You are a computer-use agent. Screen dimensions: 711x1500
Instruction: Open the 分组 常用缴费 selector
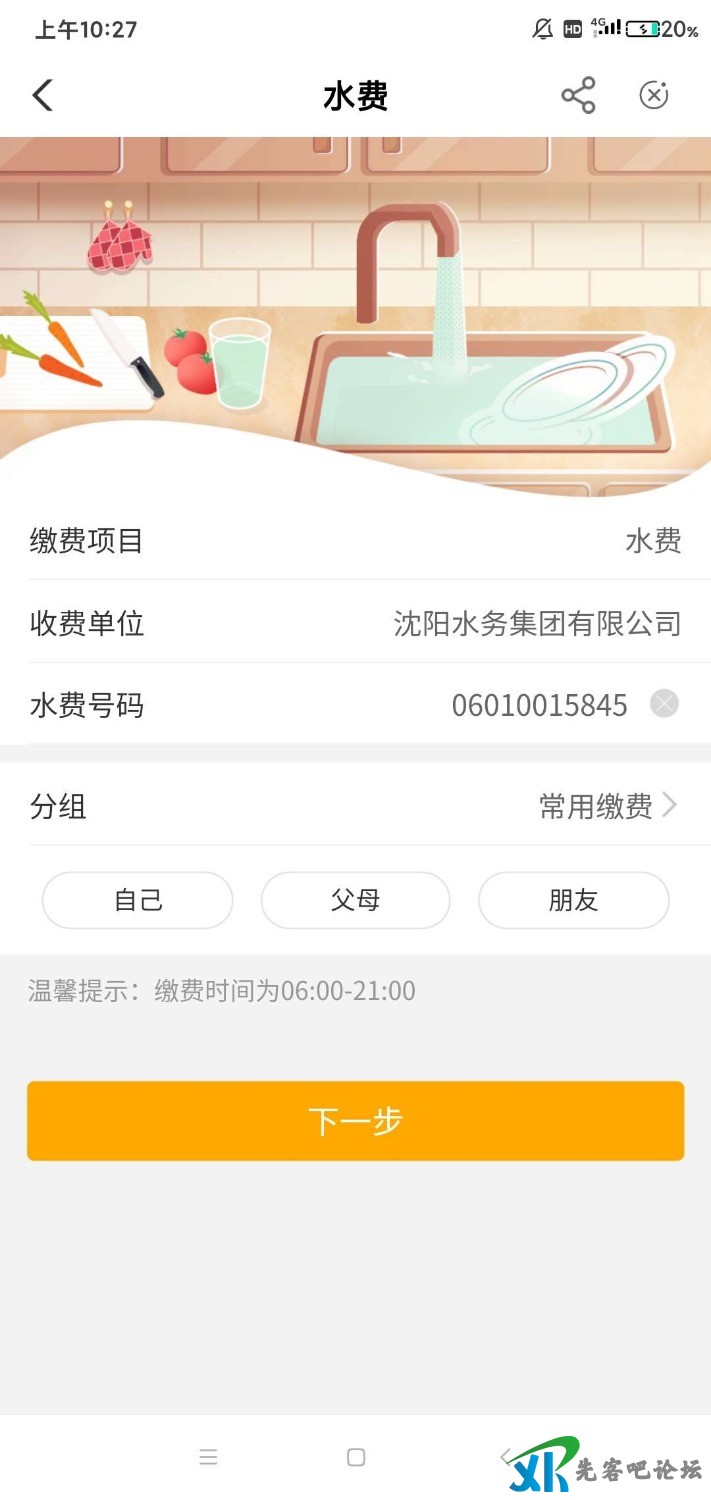click(608, 806)
